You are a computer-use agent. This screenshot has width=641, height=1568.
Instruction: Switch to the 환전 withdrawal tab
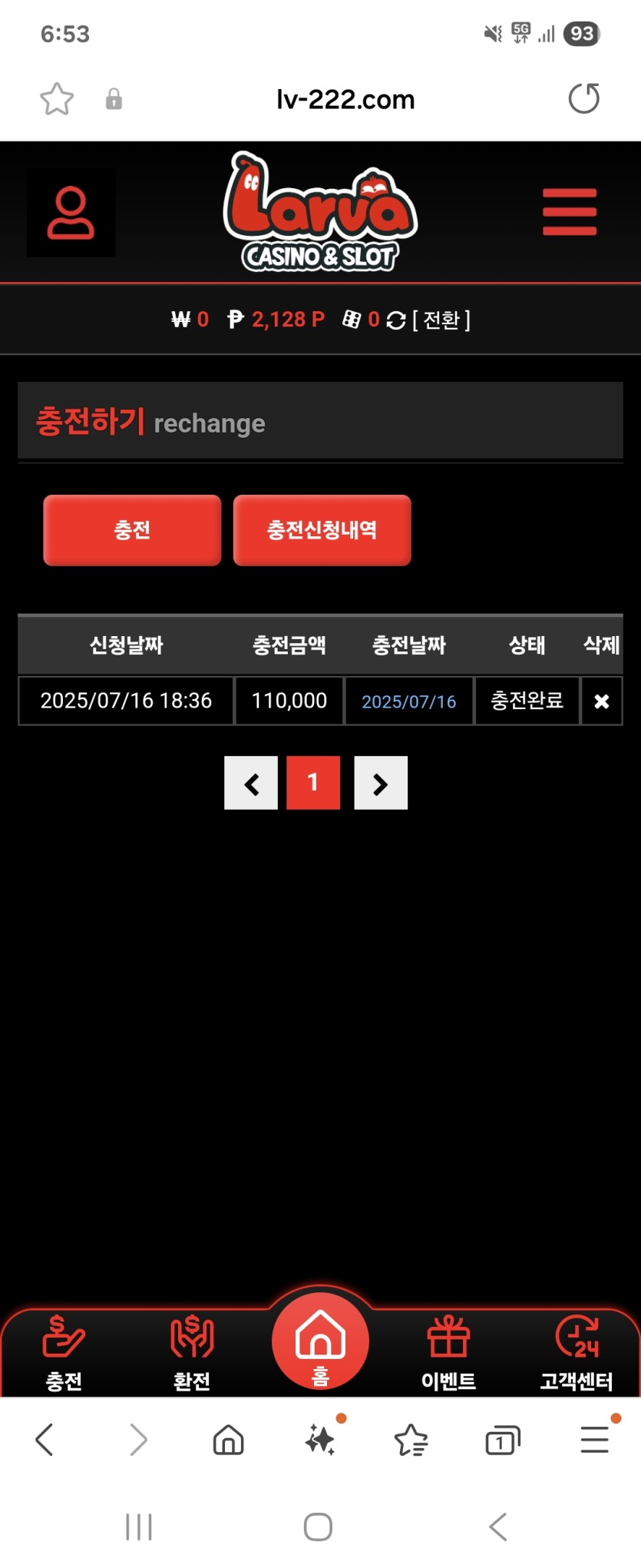(192, 1353)
